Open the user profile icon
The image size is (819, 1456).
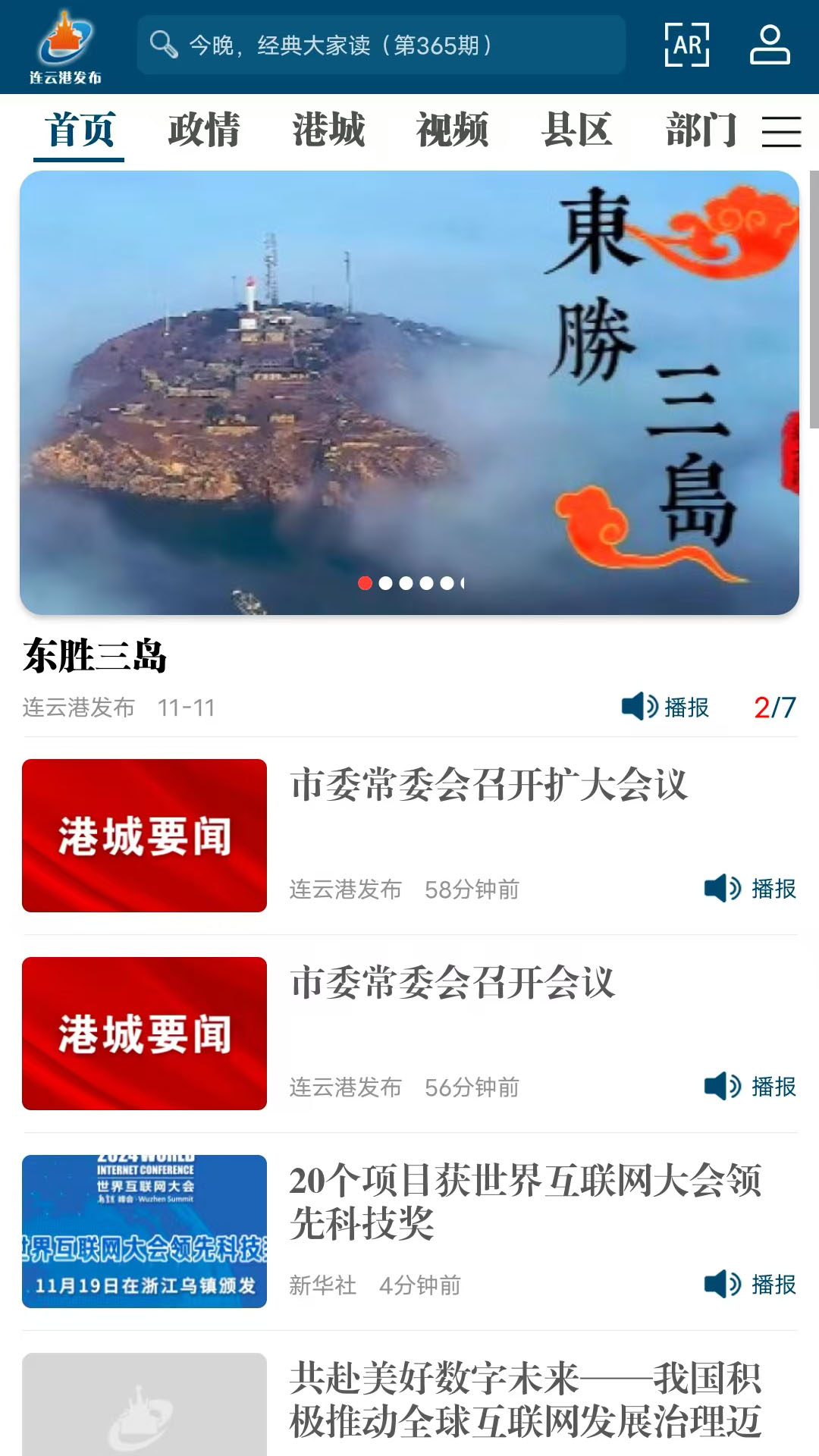770,45
